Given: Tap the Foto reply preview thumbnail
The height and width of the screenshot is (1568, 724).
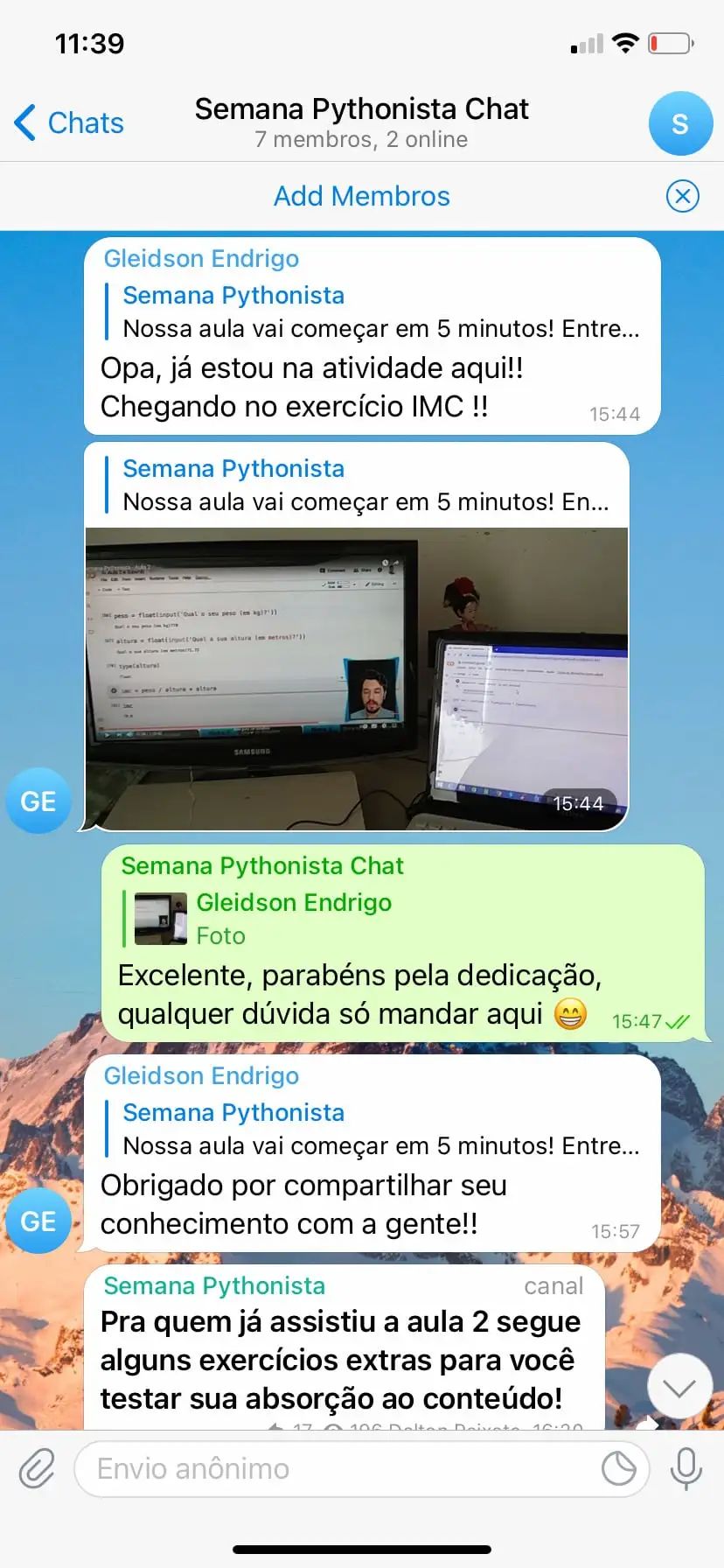Looking at the screenshot, I should (x=160, y=919).
